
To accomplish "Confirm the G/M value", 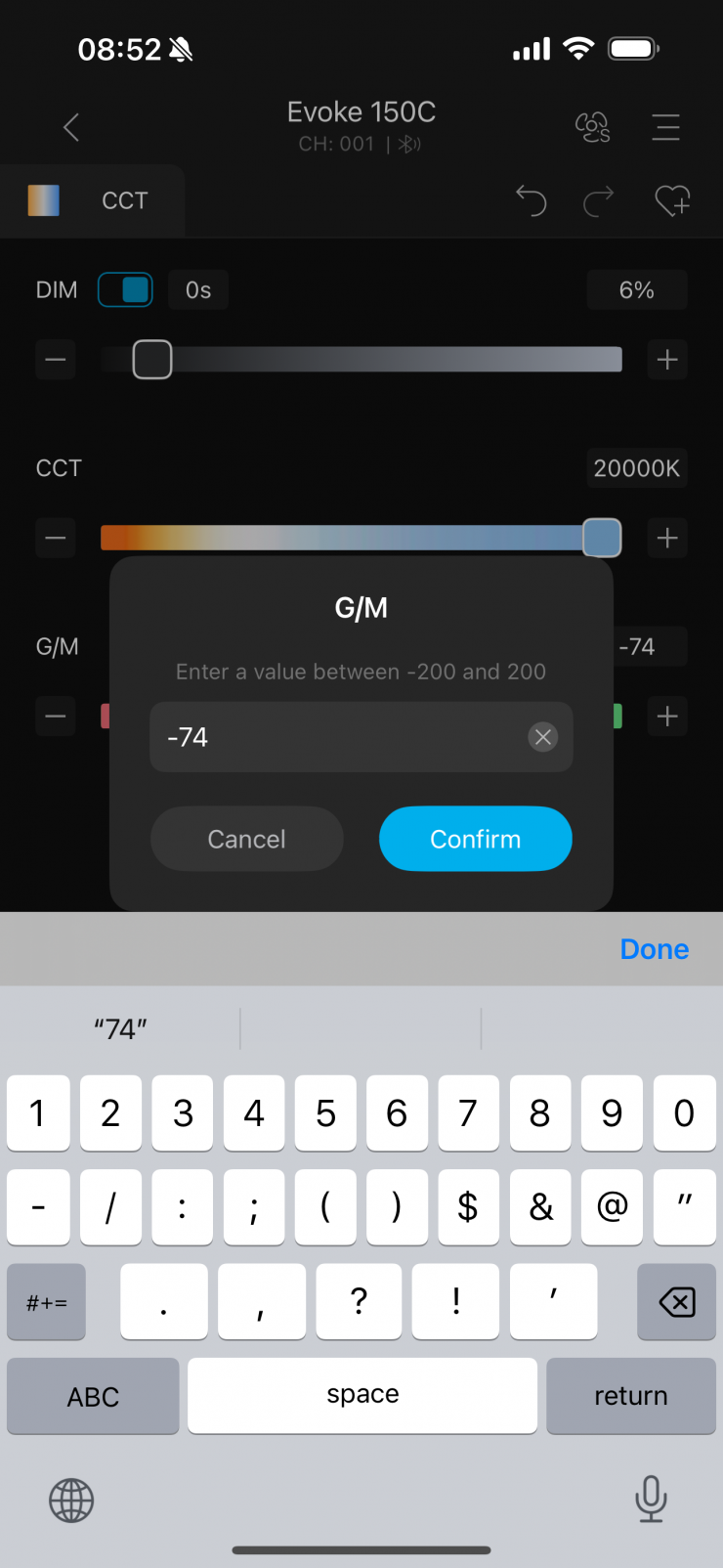I will point(475,839).
